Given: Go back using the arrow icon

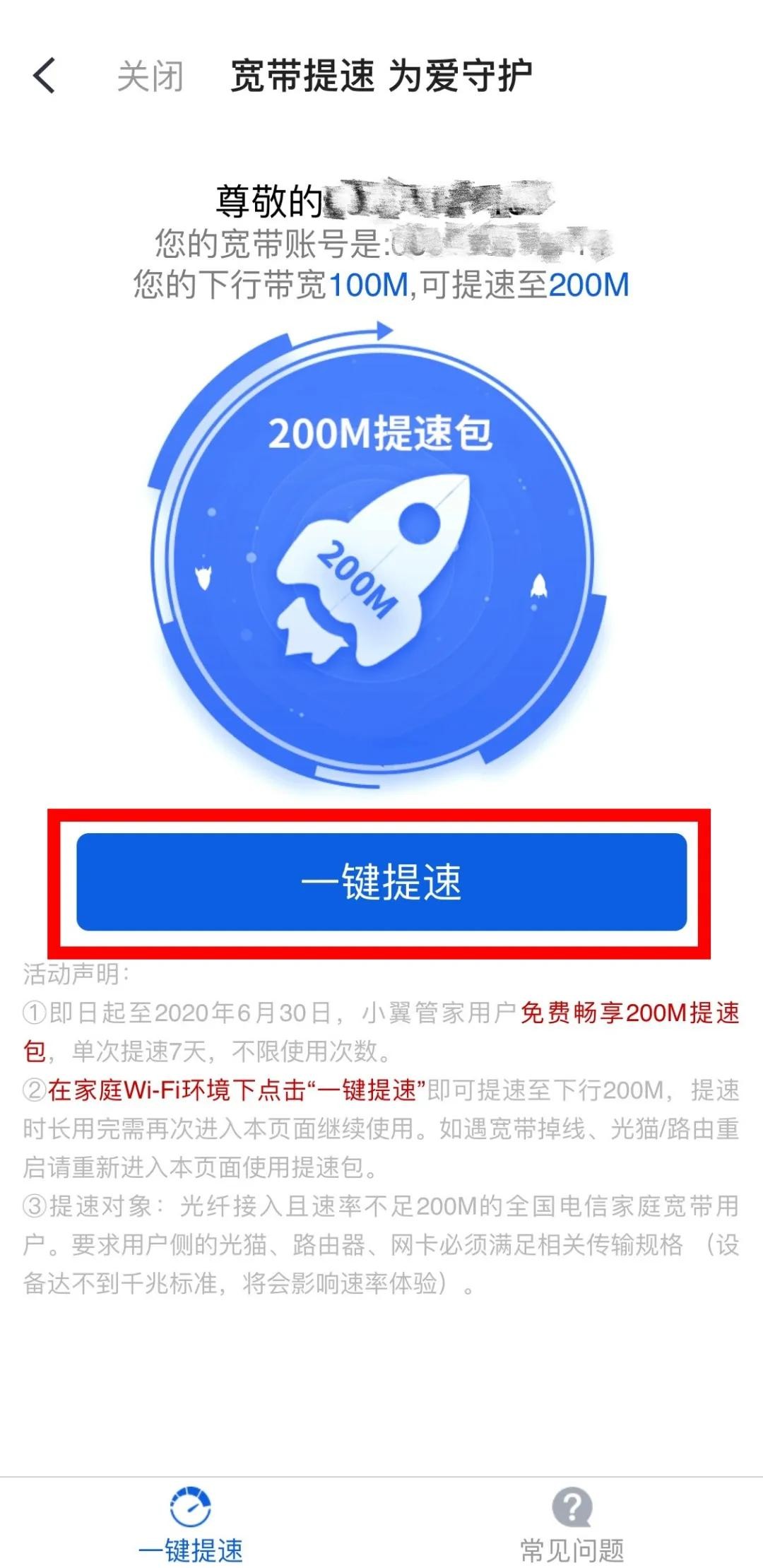Looking at the screenshot, I should (x=44, y=76).
